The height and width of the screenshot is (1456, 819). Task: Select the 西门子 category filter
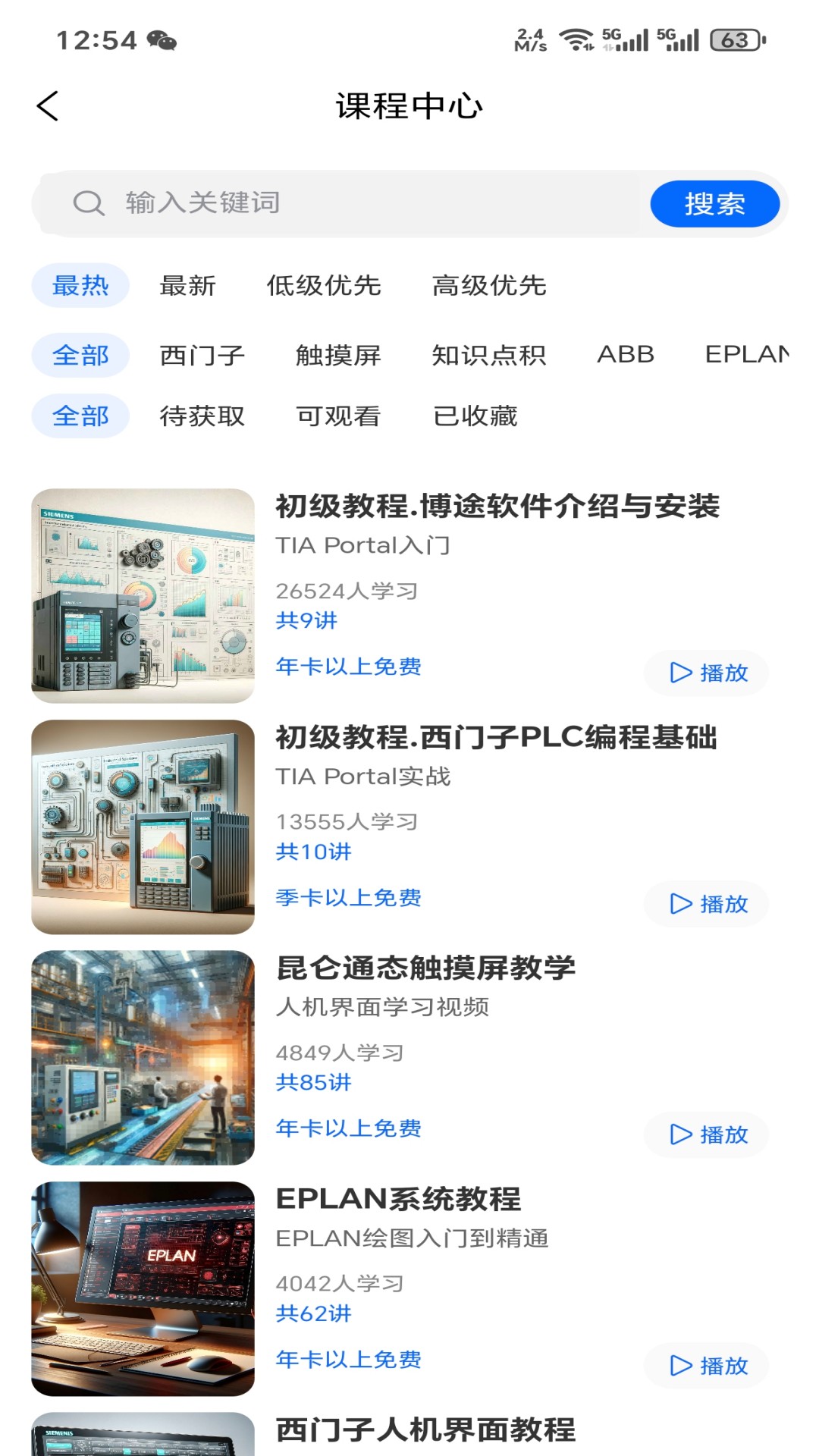click(x=199, y=355)
